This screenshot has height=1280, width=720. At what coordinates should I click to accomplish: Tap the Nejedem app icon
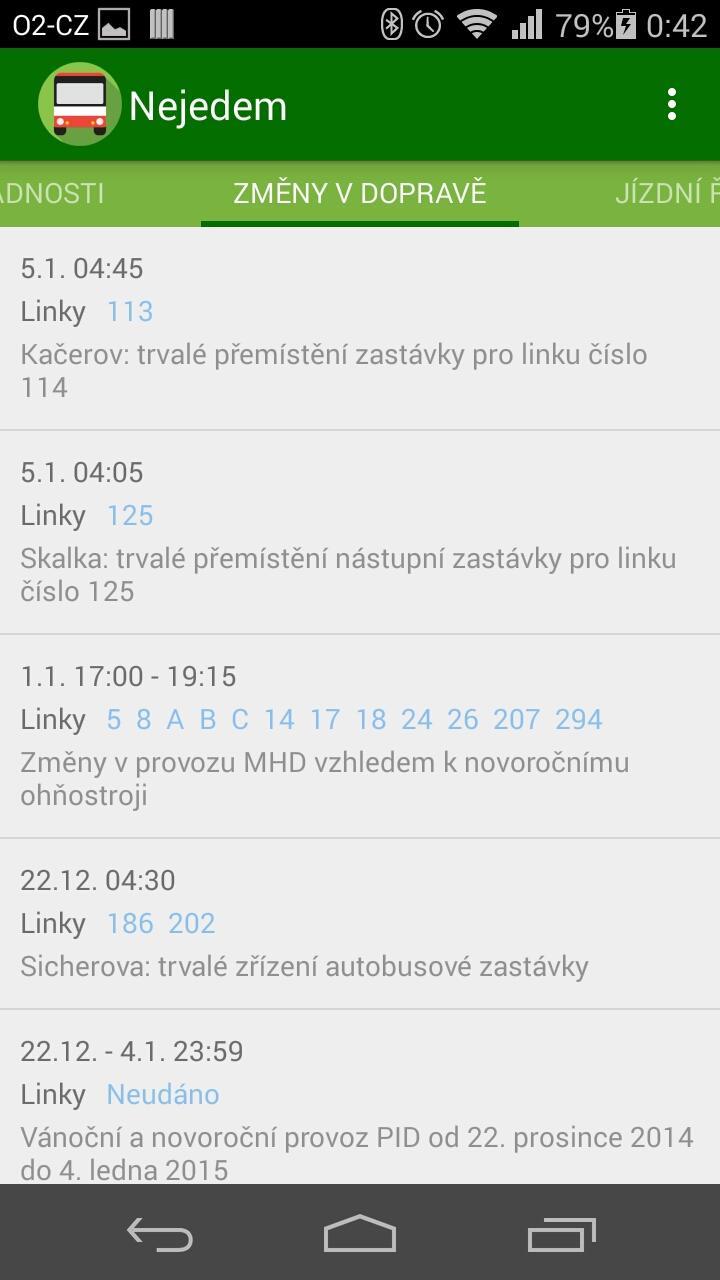tap(80, 105)
